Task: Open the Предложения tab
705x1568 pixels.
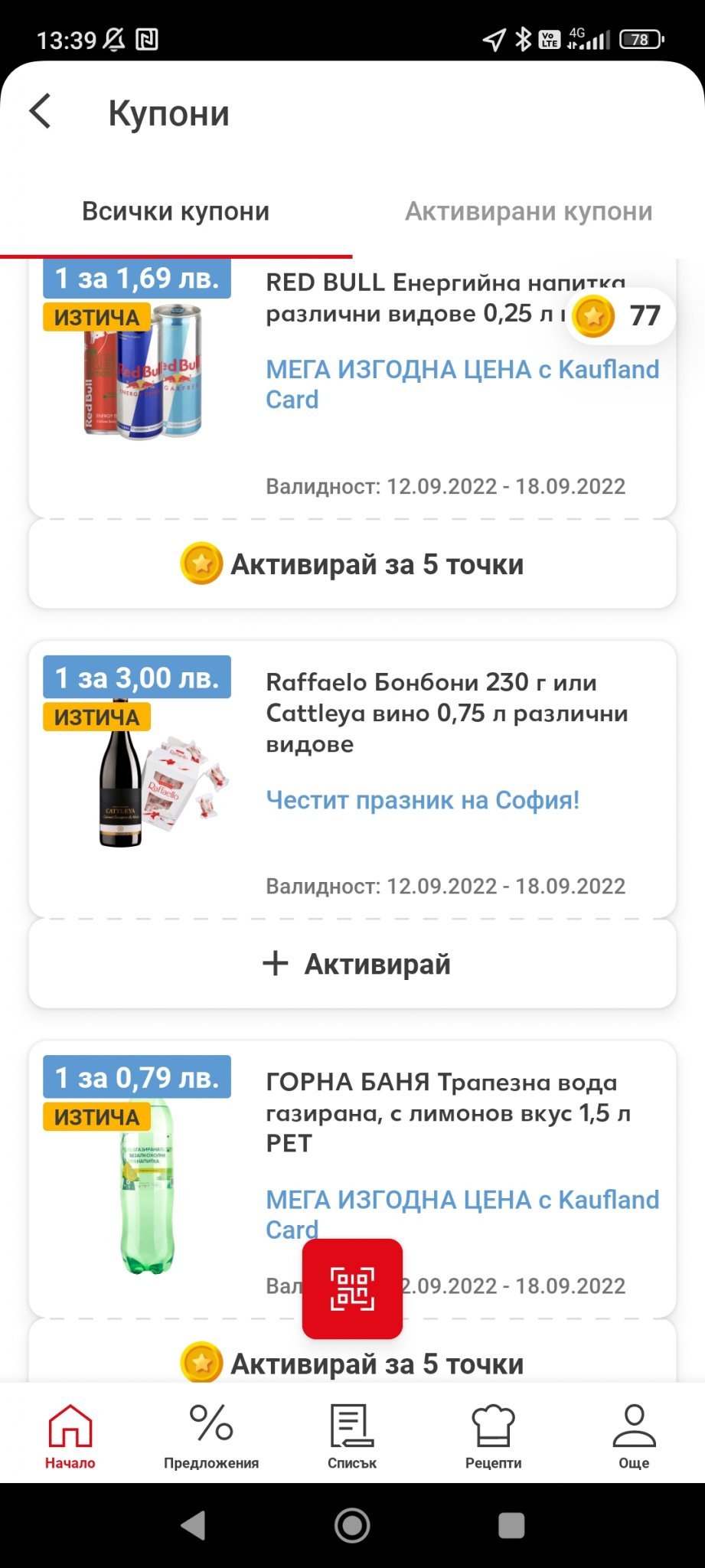Action: tap(211, 1436)
